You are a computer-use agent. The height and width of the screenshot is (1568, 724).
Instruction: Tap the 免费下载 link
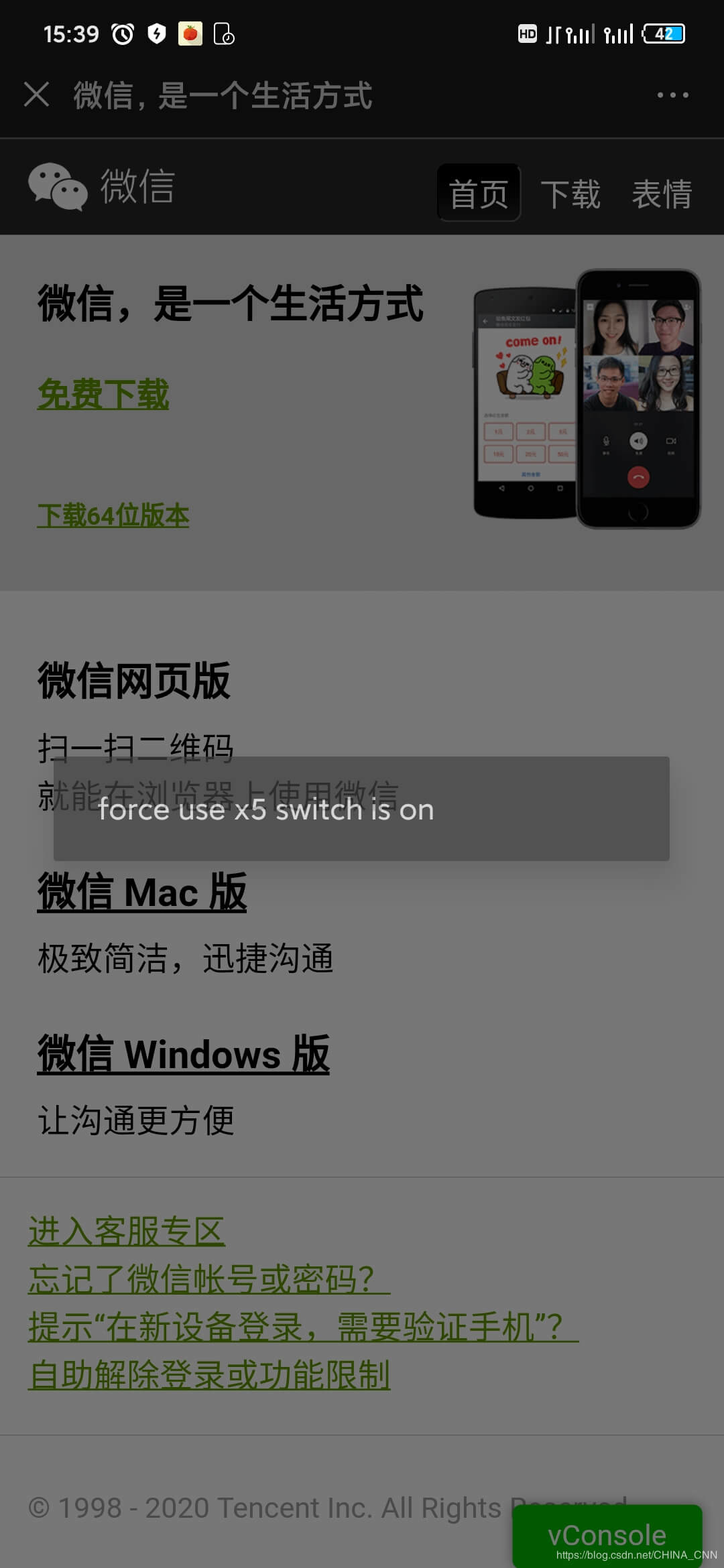coord(103,394)
